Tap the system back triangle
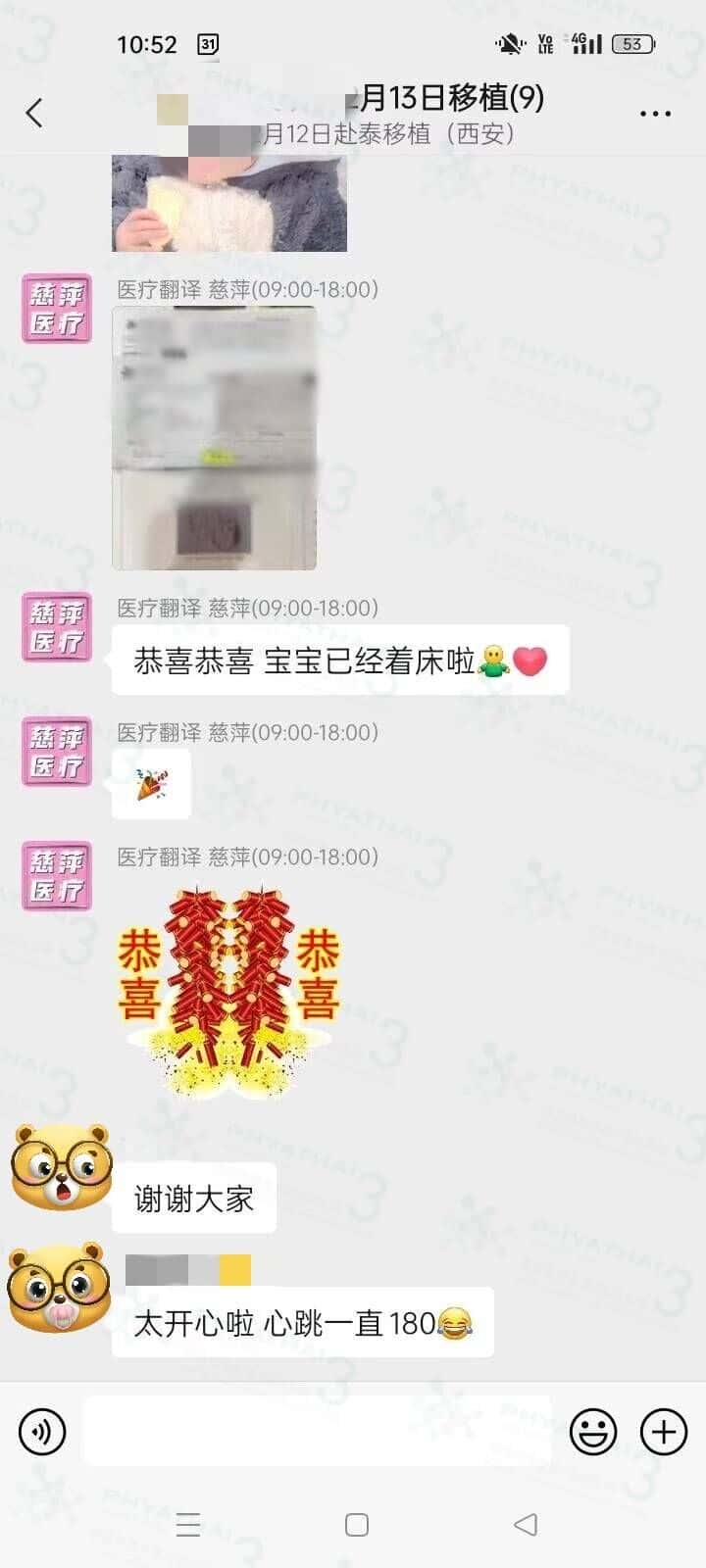The height and width of the screenshot is (1568, 706). click(526, 1525)
